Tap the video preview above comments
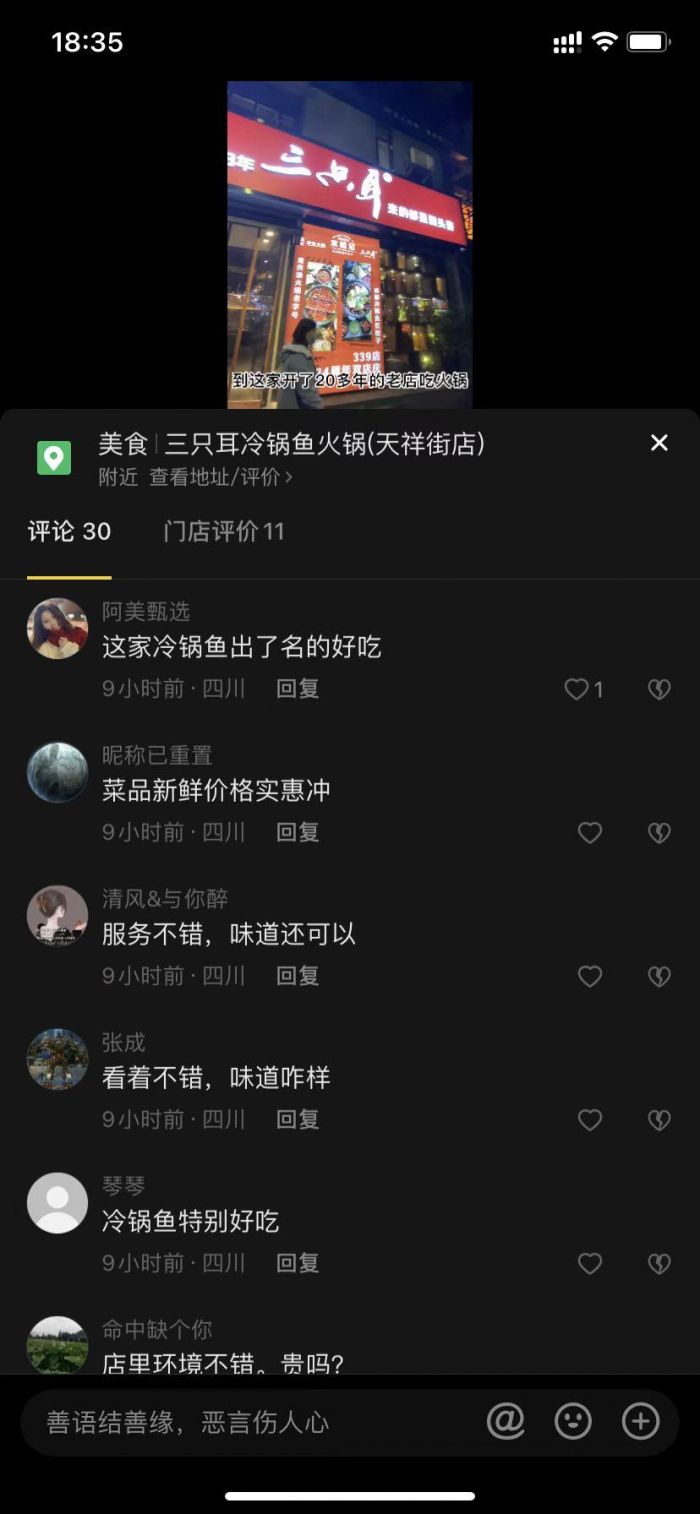This screenshot has height=1514, width=700. point(350,245)
